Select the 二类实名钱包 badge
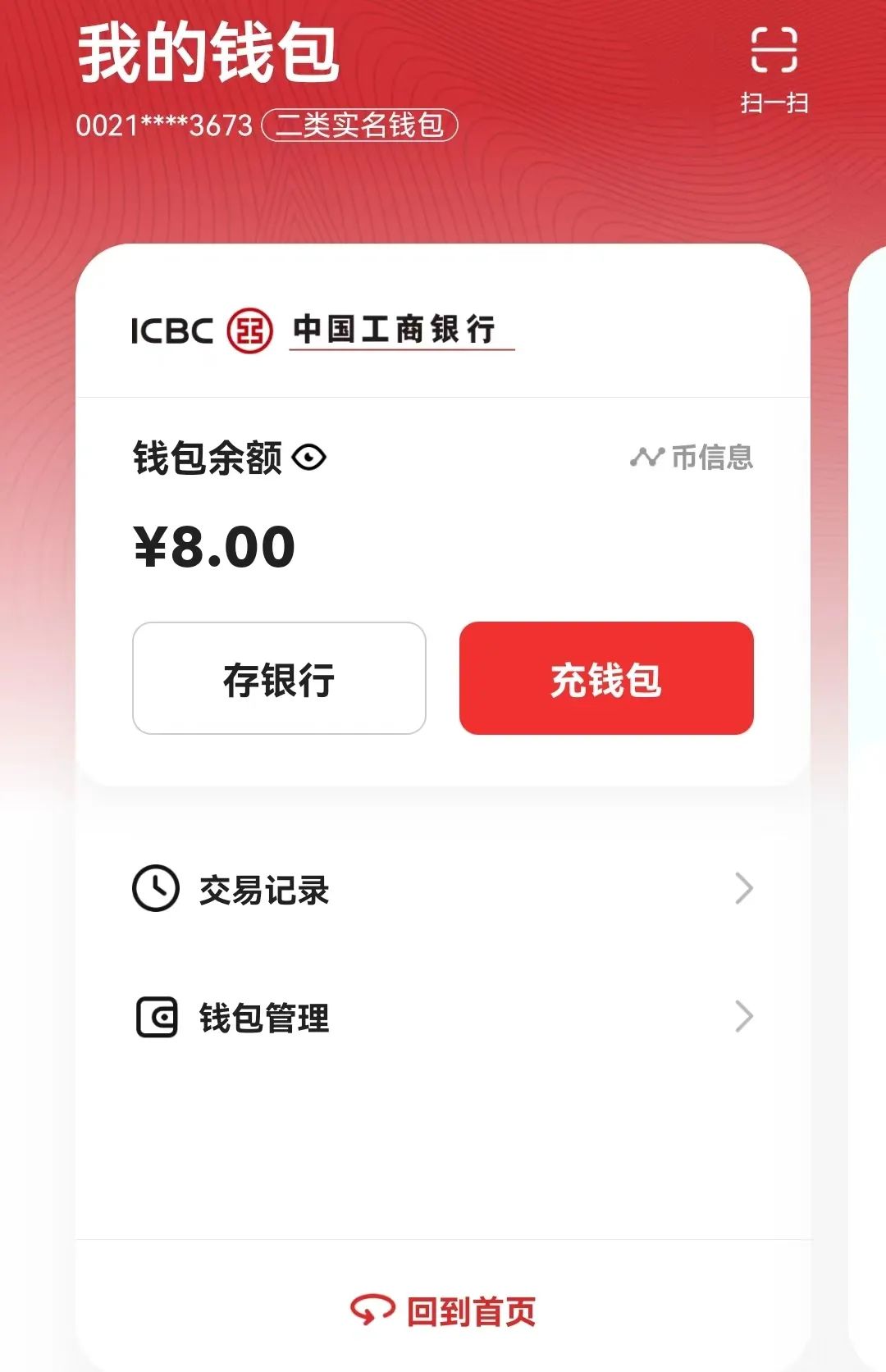Image resolution: width=886 pixels, height=1372 pixels. (x=362, y=125)
